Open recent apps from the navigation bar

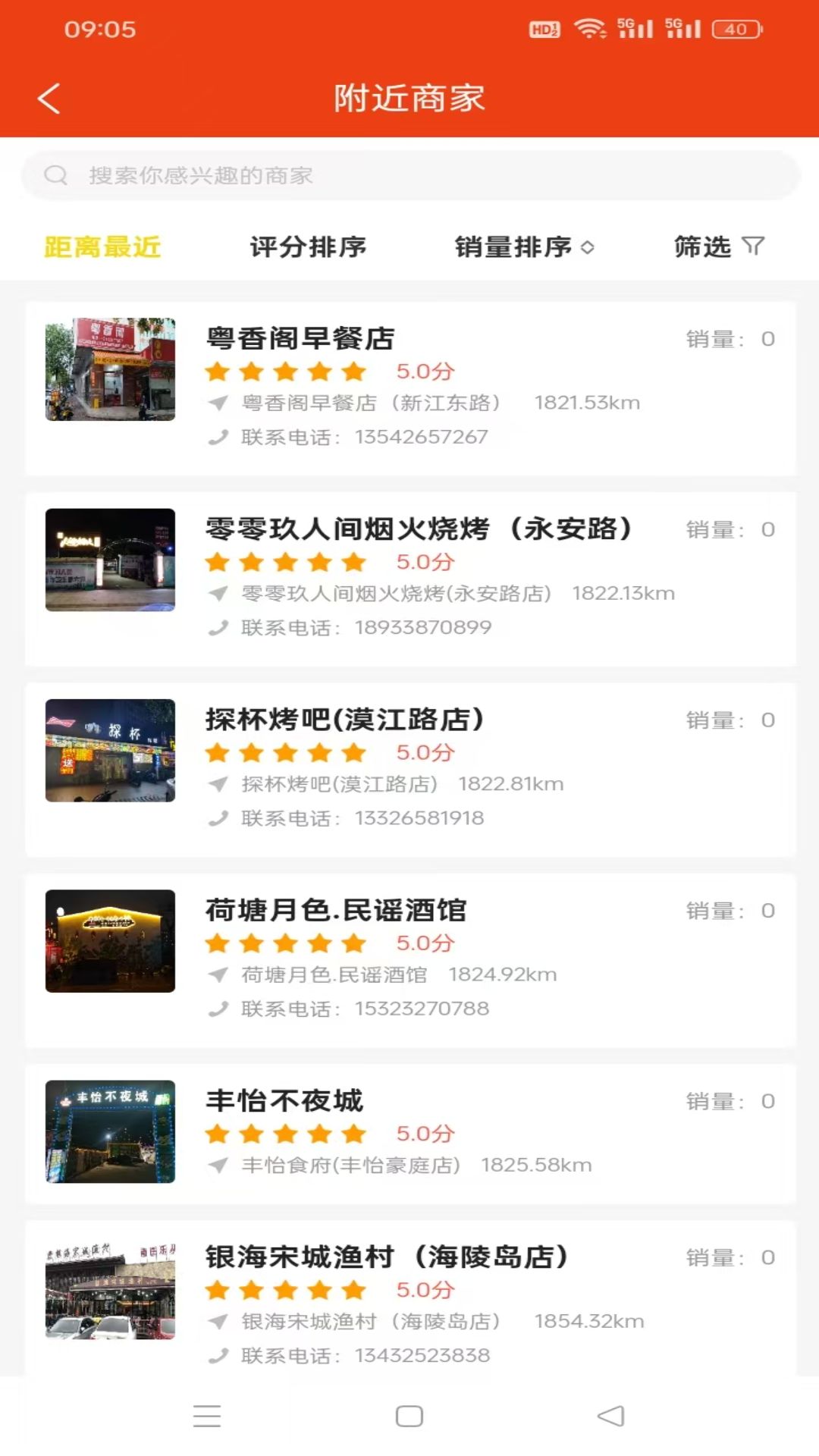click(x=206, y=1416)
